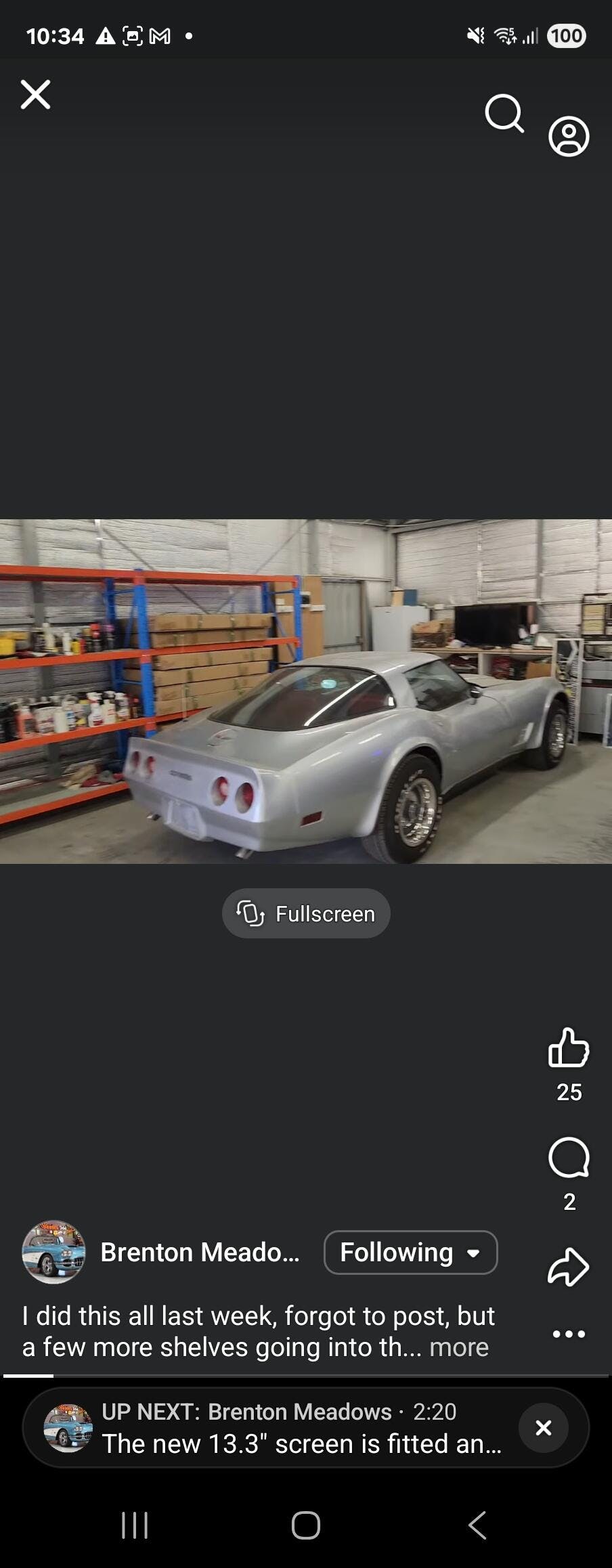Go back with the system back button
The image size is (612, 1568).
(x=477, y=1525)
